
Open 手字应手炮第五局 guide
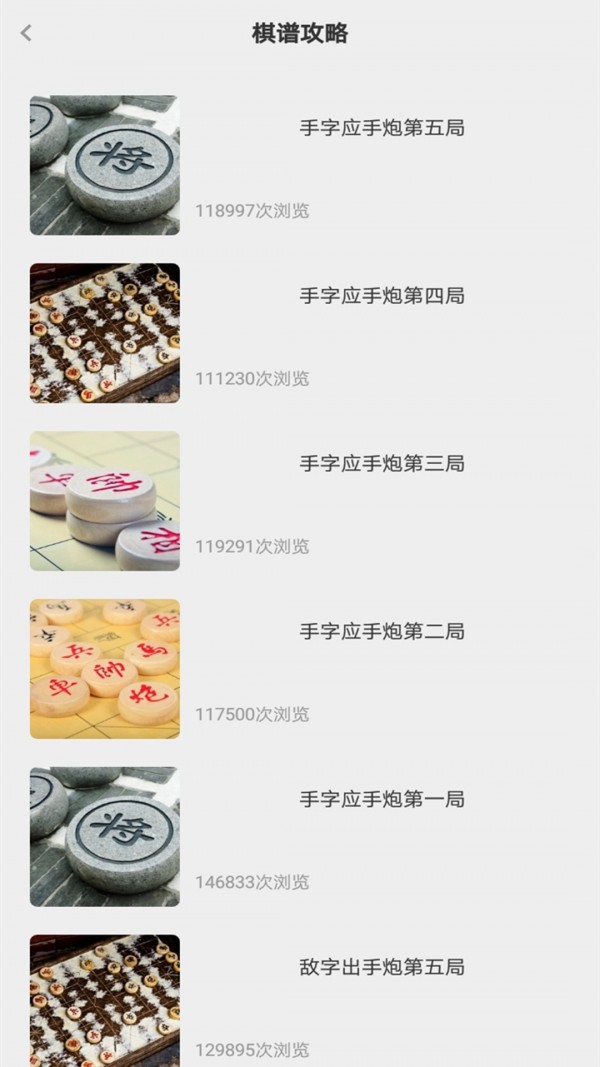click(x=300, y=165)
